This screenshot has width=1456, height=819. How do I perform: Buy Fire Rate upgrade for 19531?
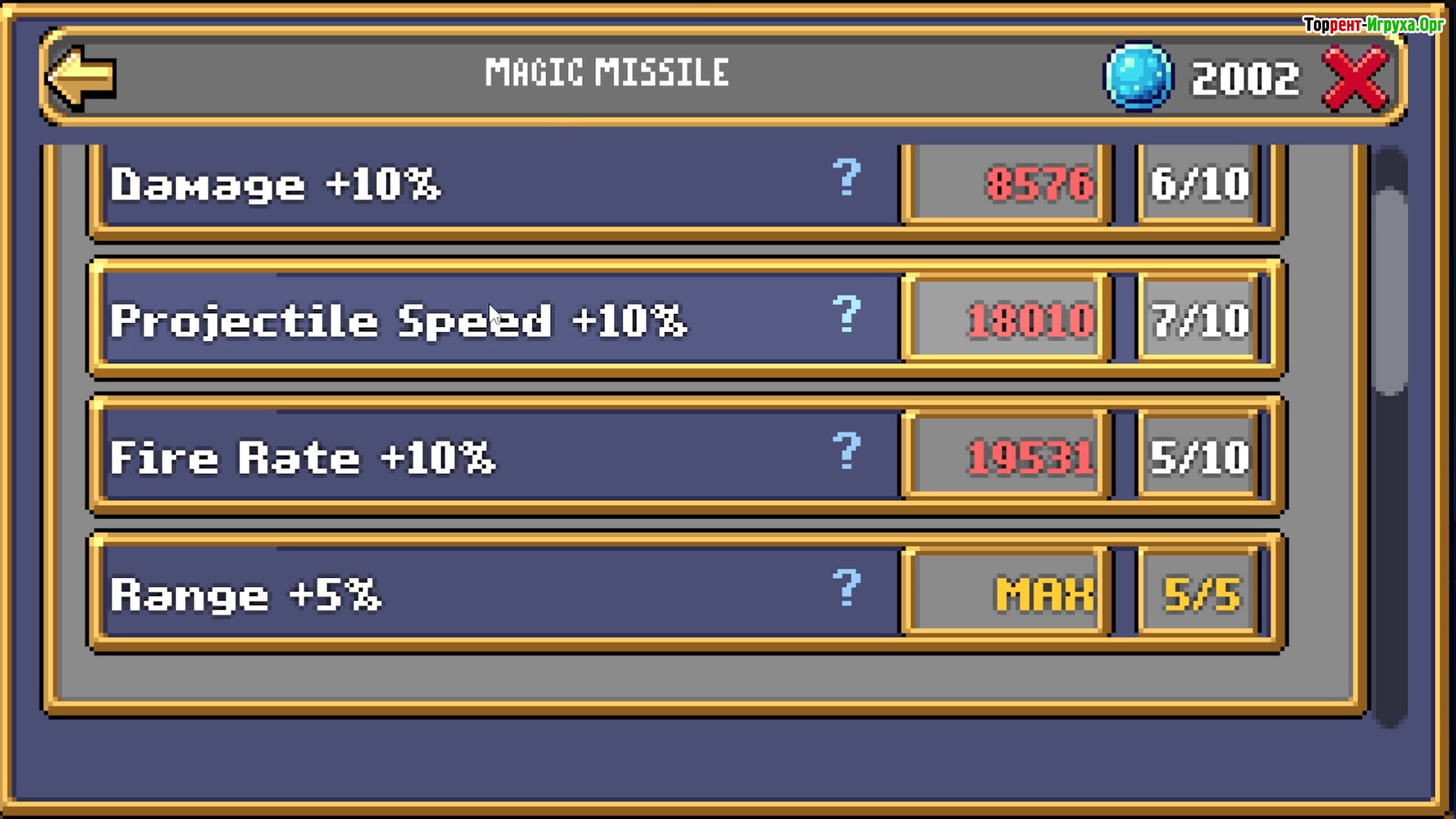click(1007, 457)
